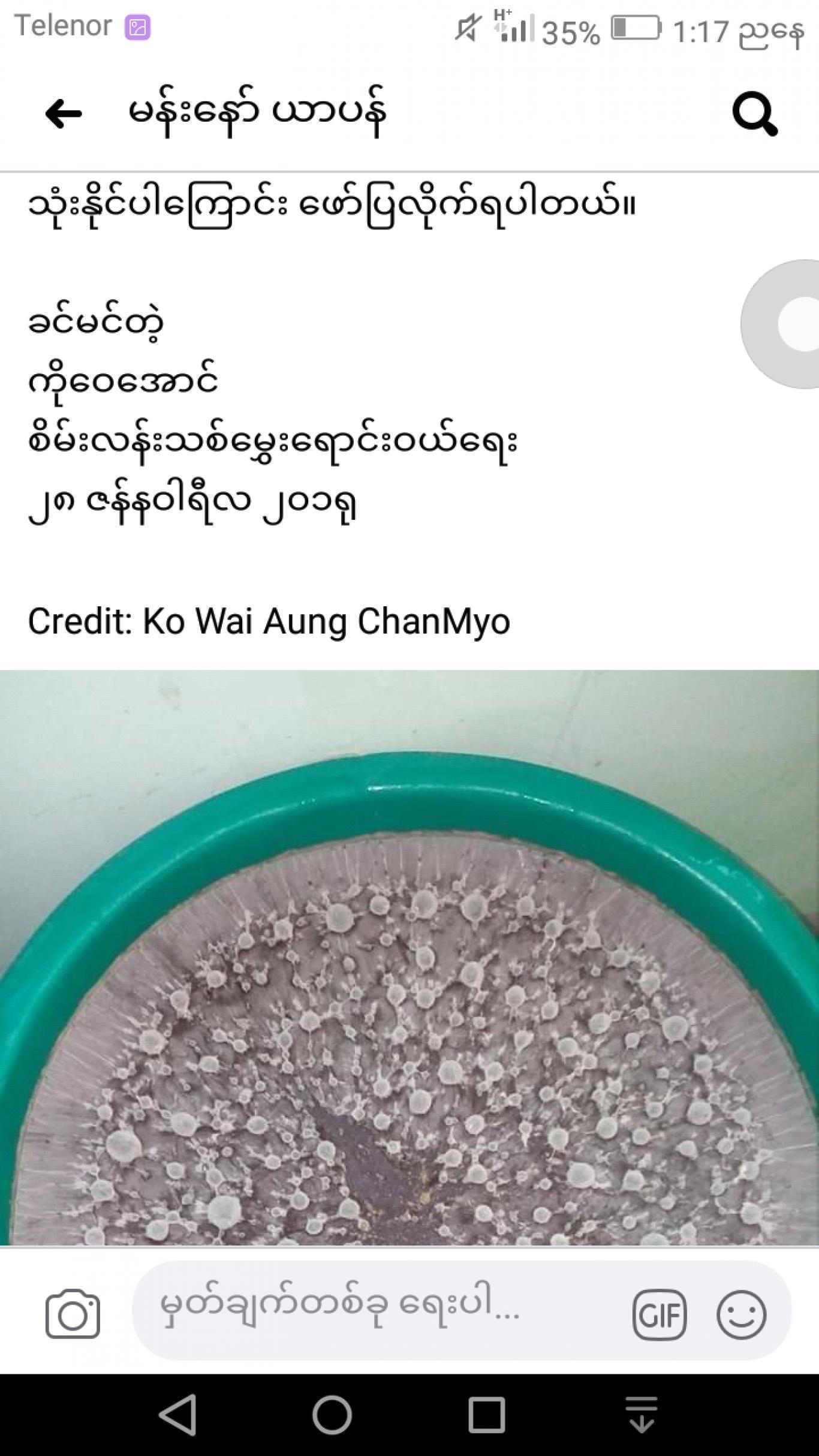Open the GIF picker
The width and height of the screenshot is (819, 1456).
tap(660, 1315)
